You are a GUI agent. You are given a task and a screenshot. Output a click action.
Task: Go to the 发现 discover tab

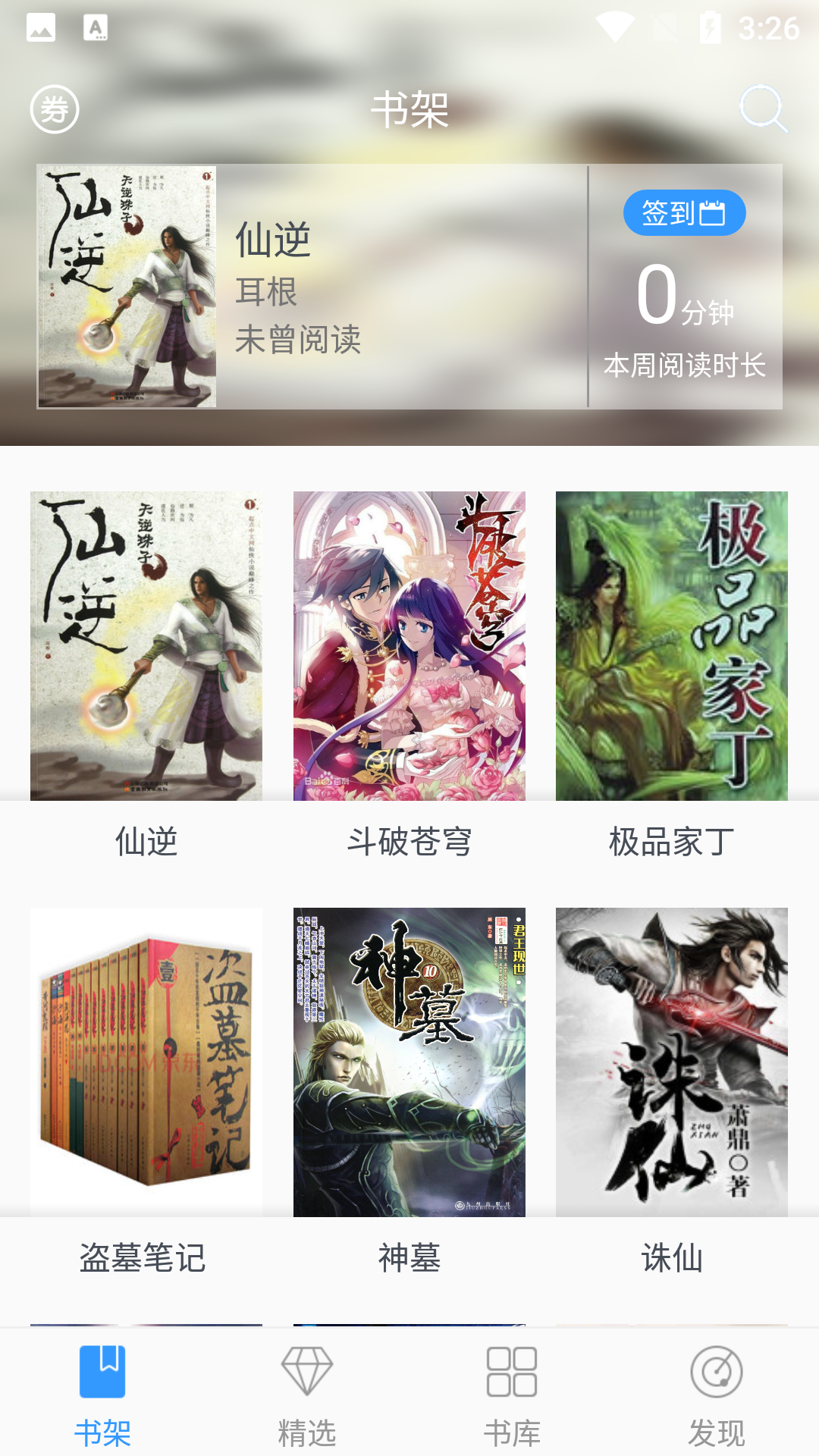(717, 1394)
